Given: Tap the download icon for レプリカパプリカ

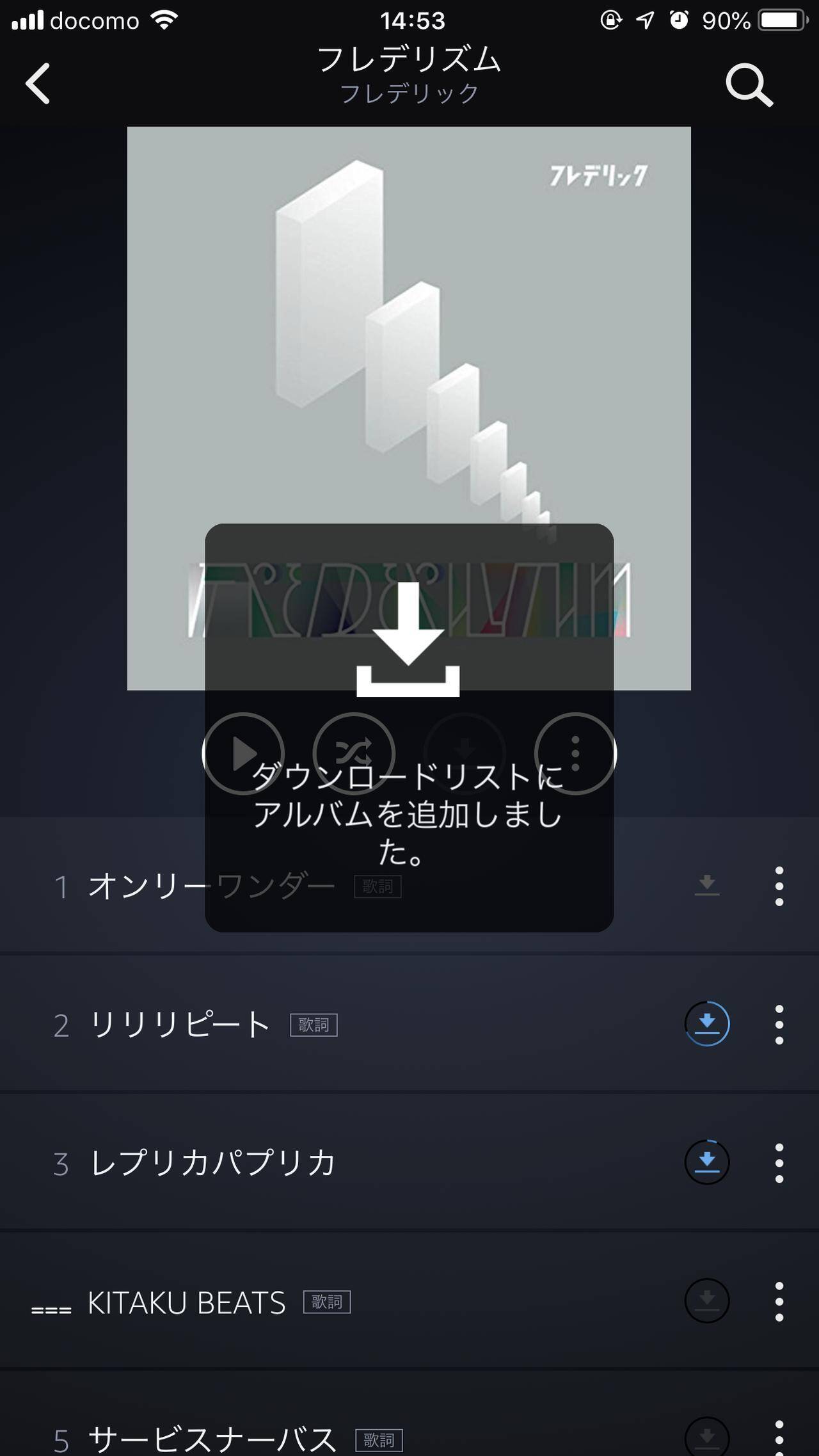Looking at the screenshot, I should [707, 1162].
